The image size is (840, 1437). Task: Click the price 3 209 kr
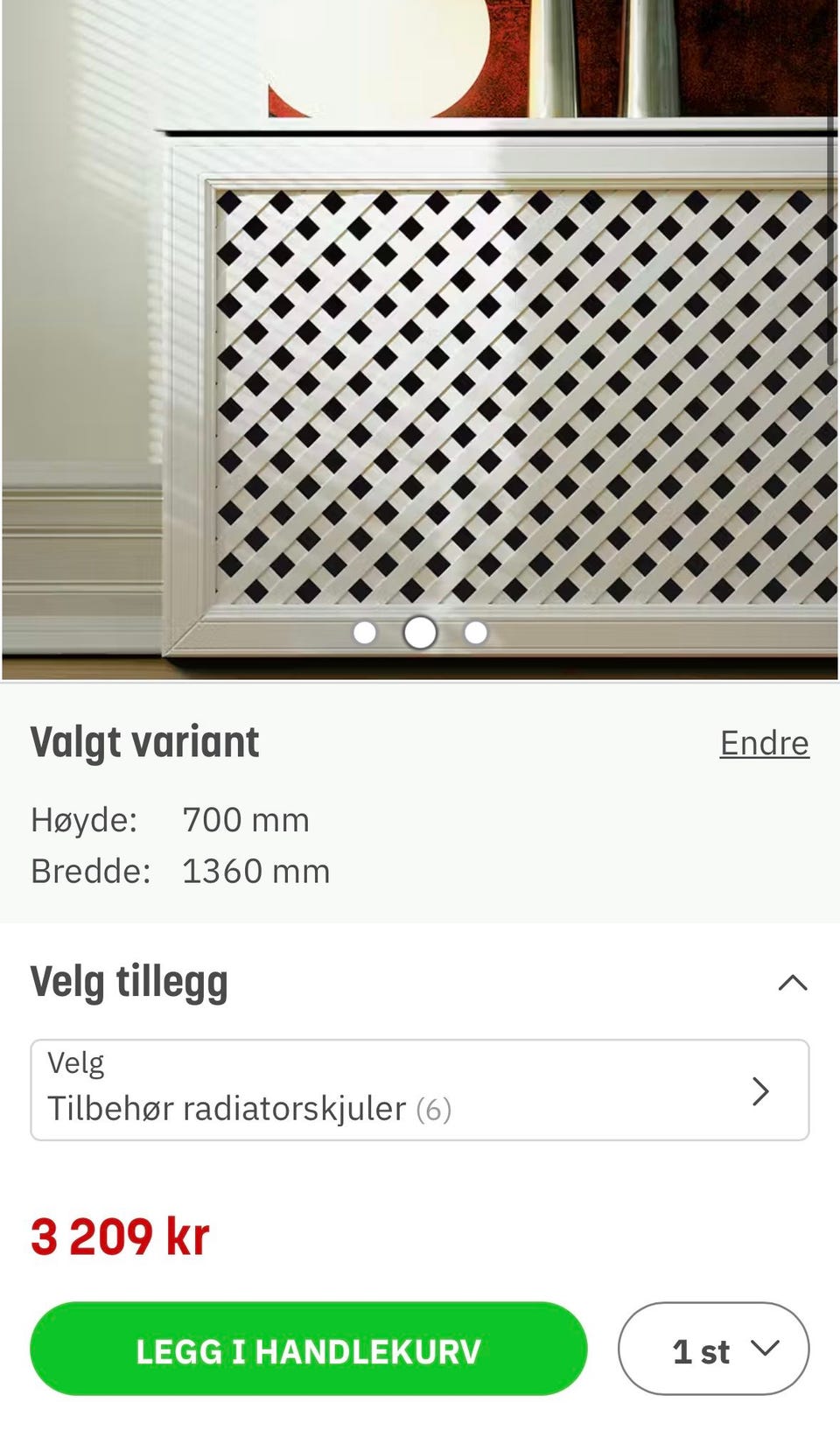(x=120, y=1237)
